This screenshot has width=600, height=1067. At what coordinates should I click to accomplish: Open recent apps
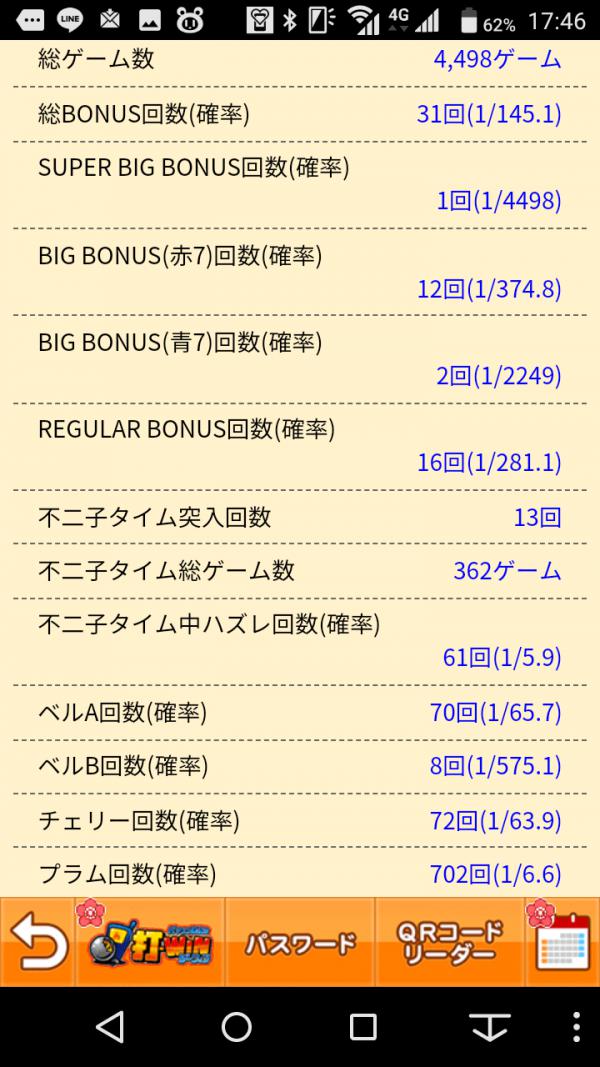(x=363, y=1027)
